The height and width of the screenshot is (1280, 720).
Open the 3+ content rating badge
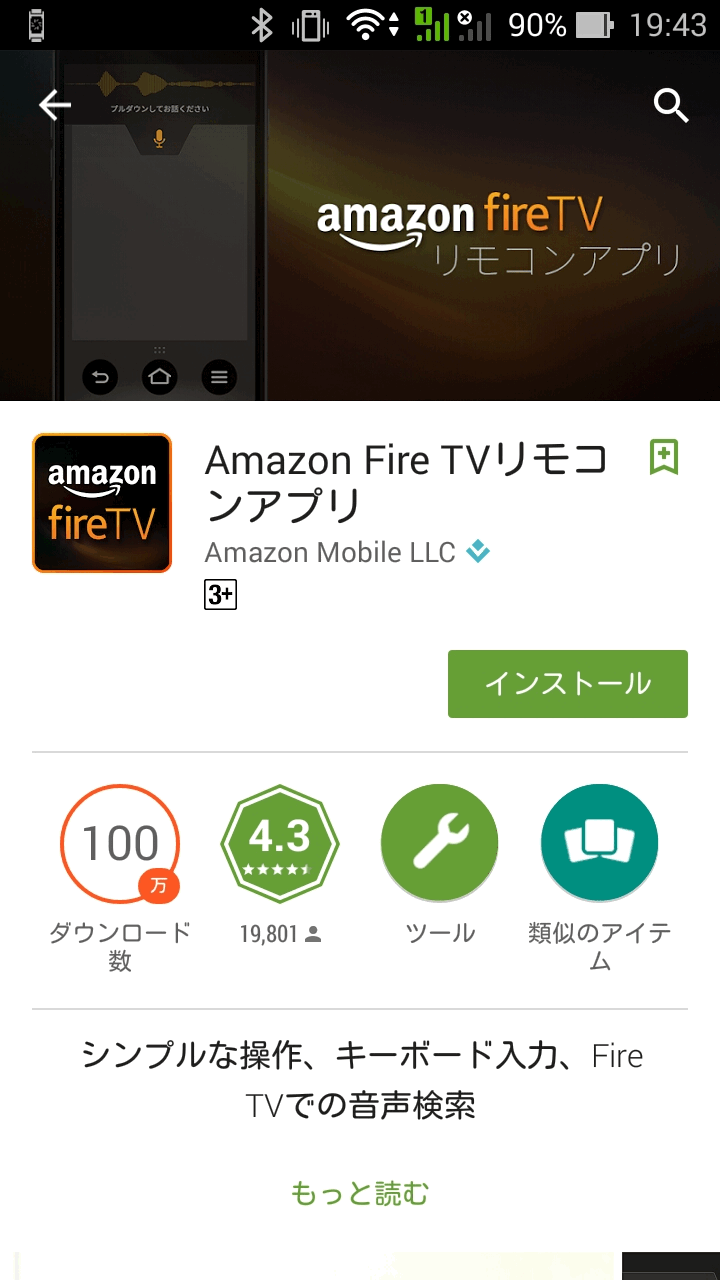point(221,595)
